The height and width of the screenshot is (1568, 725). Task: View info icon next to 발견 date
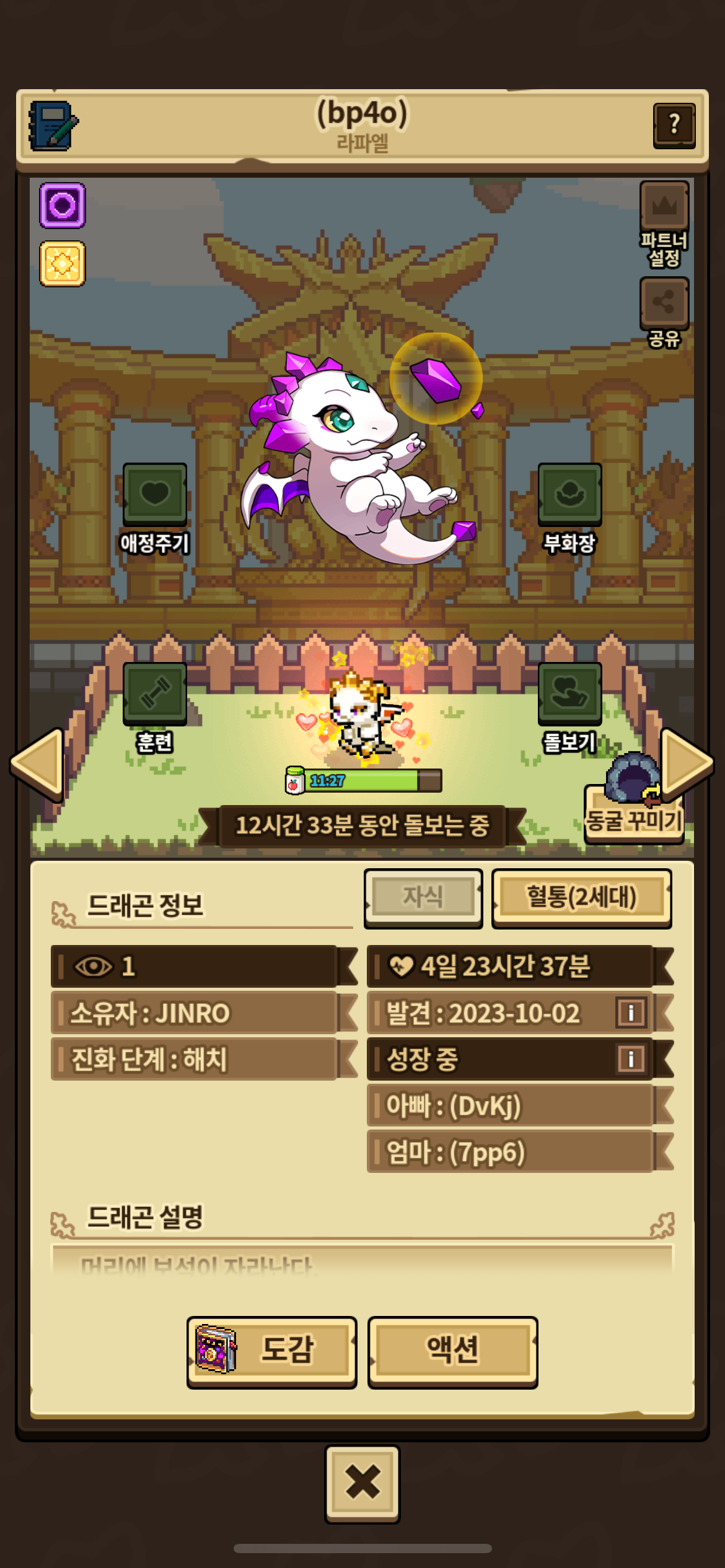click(x=631, y=1013)
